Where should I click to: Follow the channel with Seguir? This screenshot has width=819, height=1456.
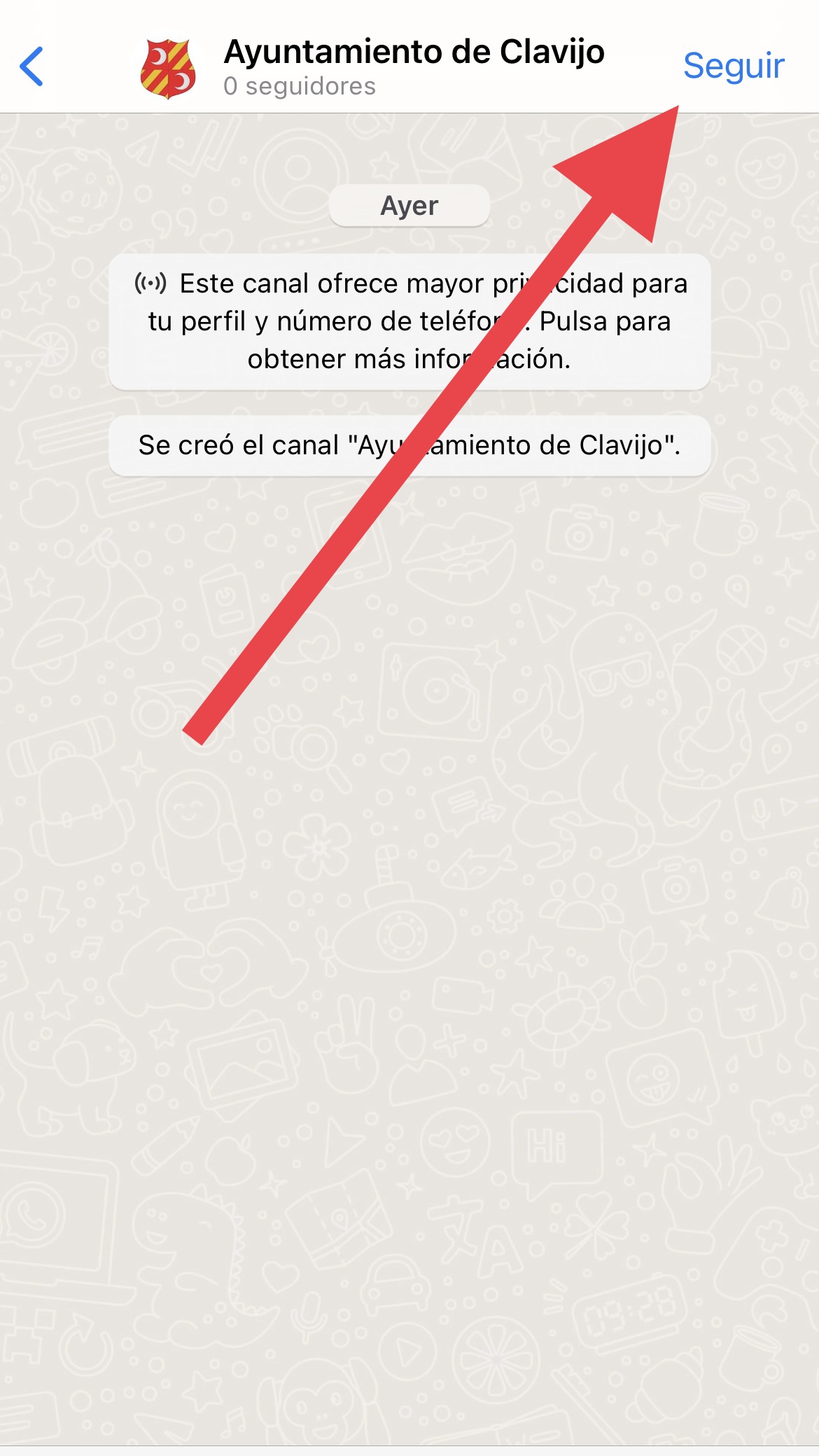coord(733,66)
